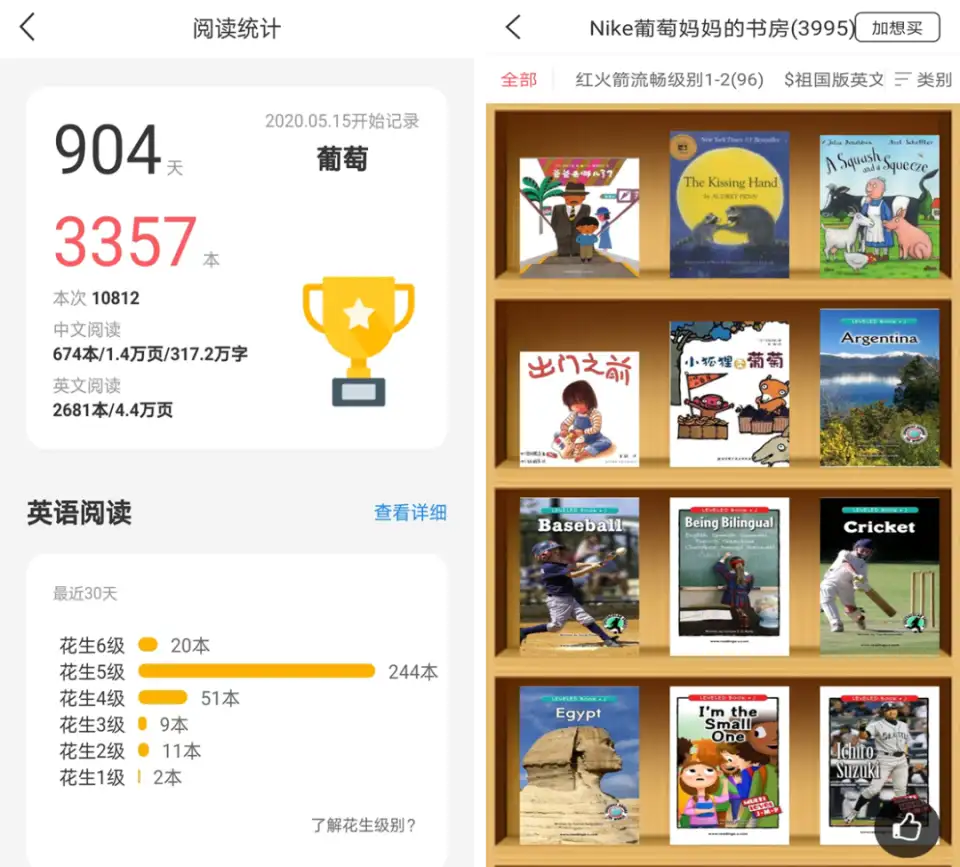Go back from Nike葡萄妈妈的书房
The width and height of the screenshot is (960, 867).
(513, 28)
